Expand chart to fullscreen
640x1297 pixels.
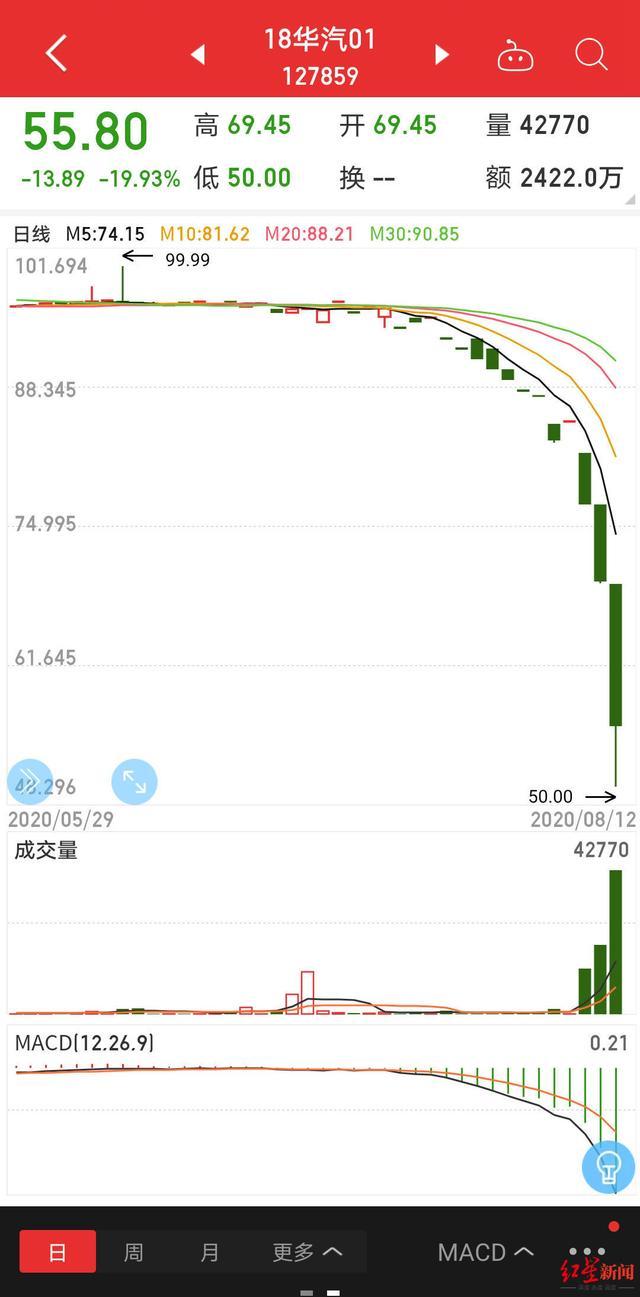coord(134,781)
